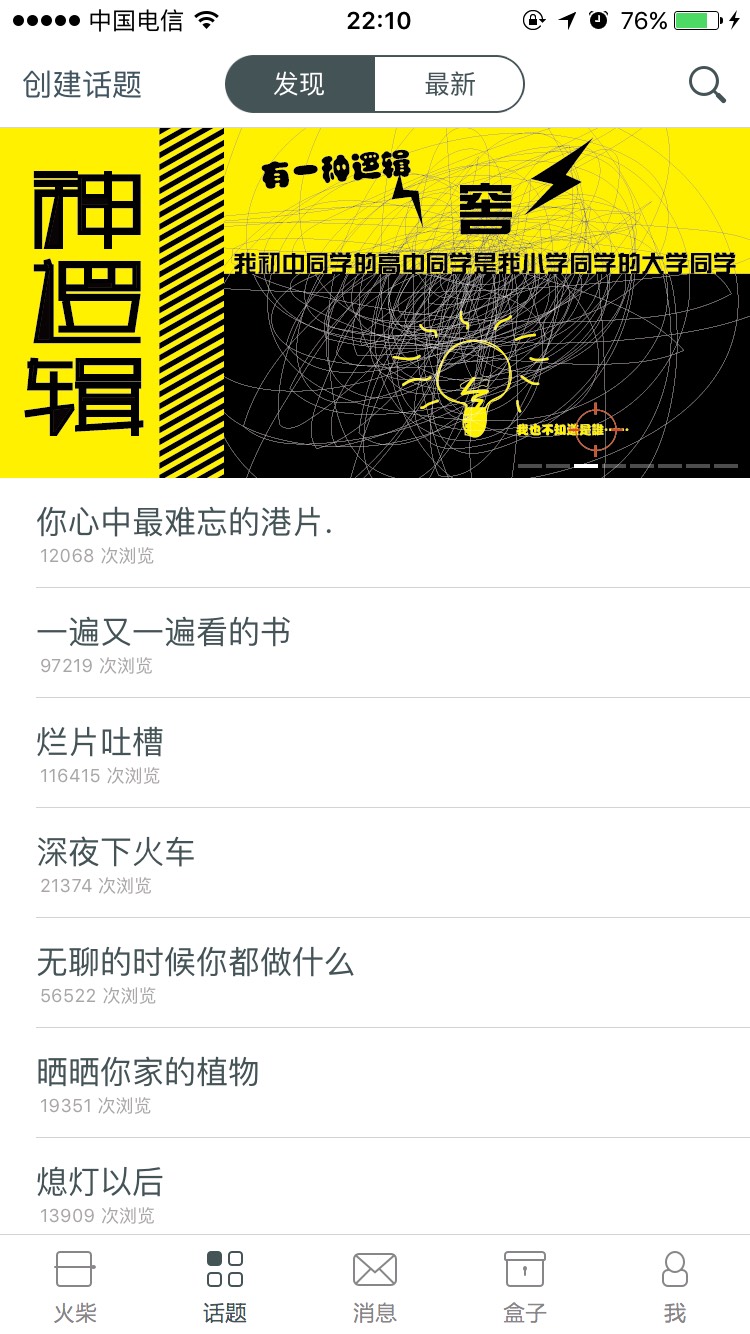Open the 神逻辑 banner

click(375, 303)
